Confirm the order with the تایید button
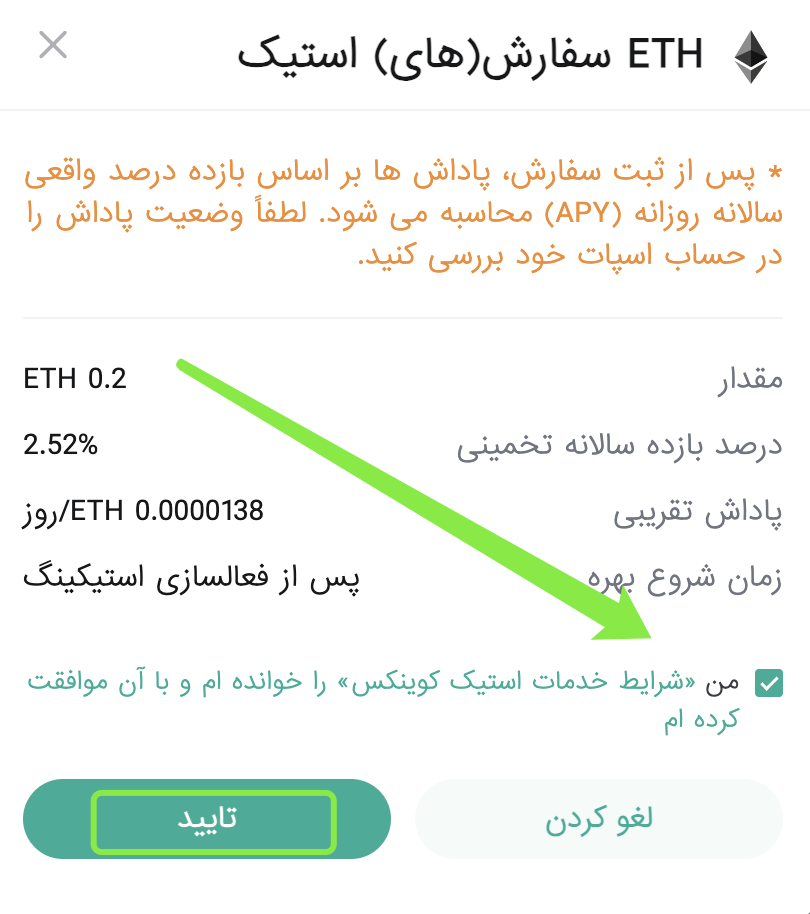The height and width of the screenshot is (914, 810). coord(207,818)
